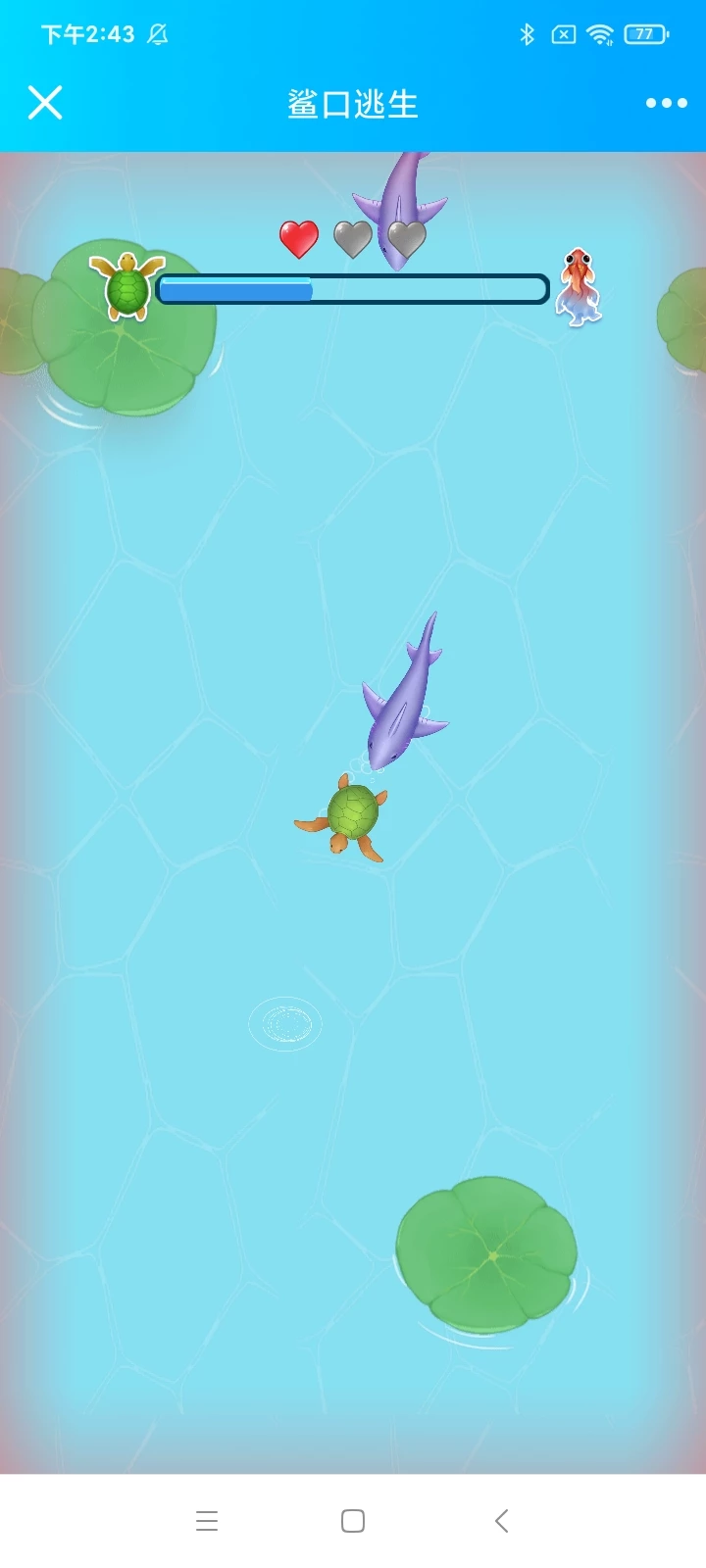Open the recent apps menu

click(206, 1521)
